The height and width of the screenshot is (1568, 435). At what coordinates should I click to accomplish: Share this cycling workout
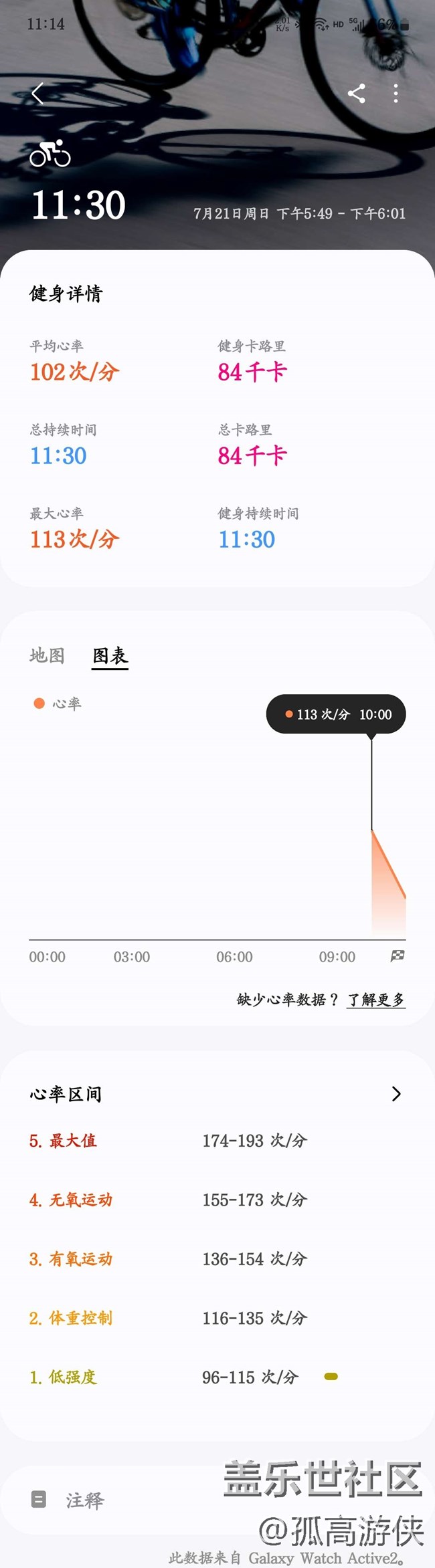(357, 94)
